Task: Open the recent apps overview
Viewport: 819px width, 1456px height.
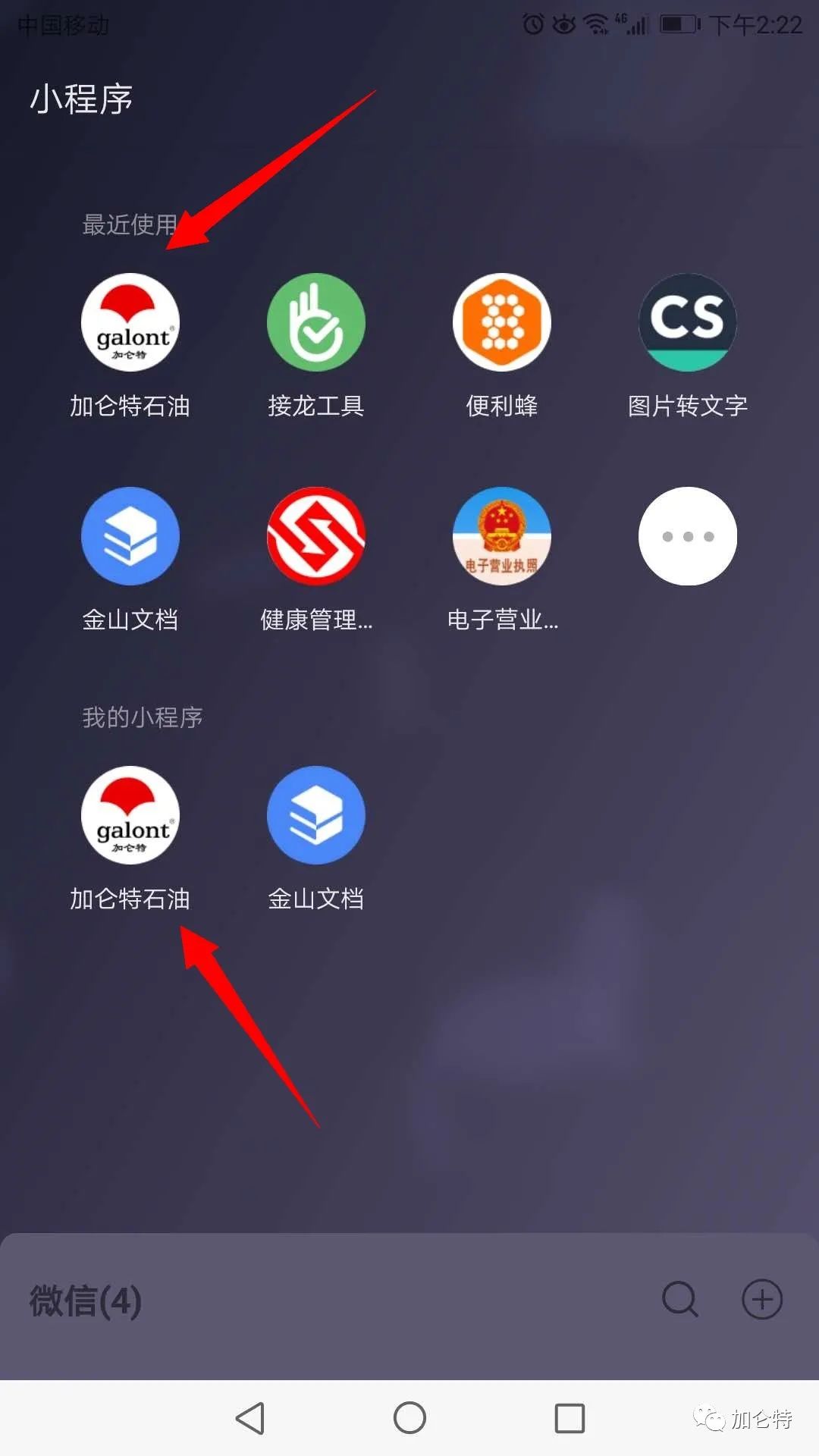Action: 570,1417
